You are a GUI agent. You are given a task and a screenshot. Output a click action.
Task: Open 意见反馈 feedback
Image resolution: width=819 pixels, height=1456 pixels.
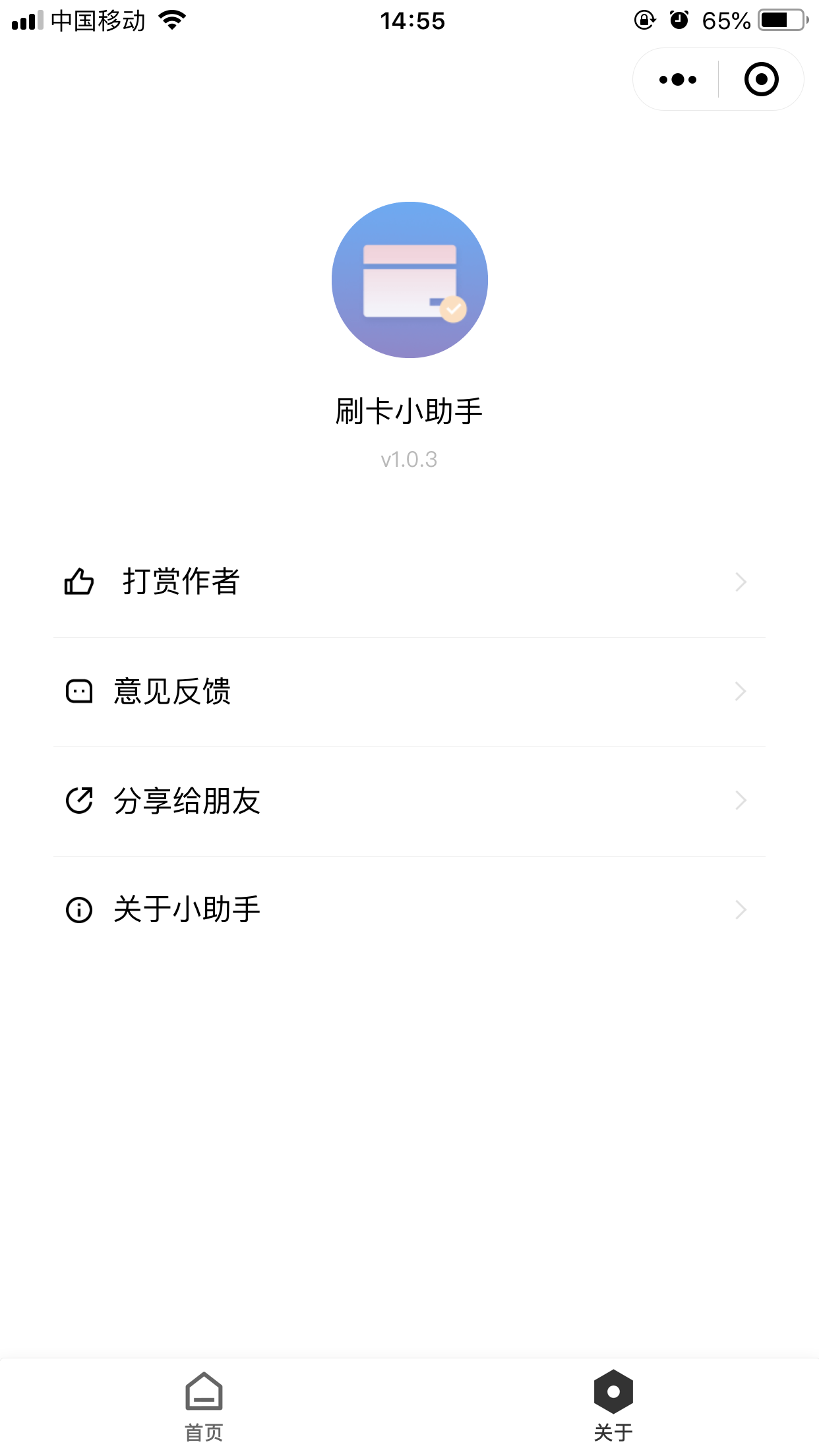click(409, 692)
